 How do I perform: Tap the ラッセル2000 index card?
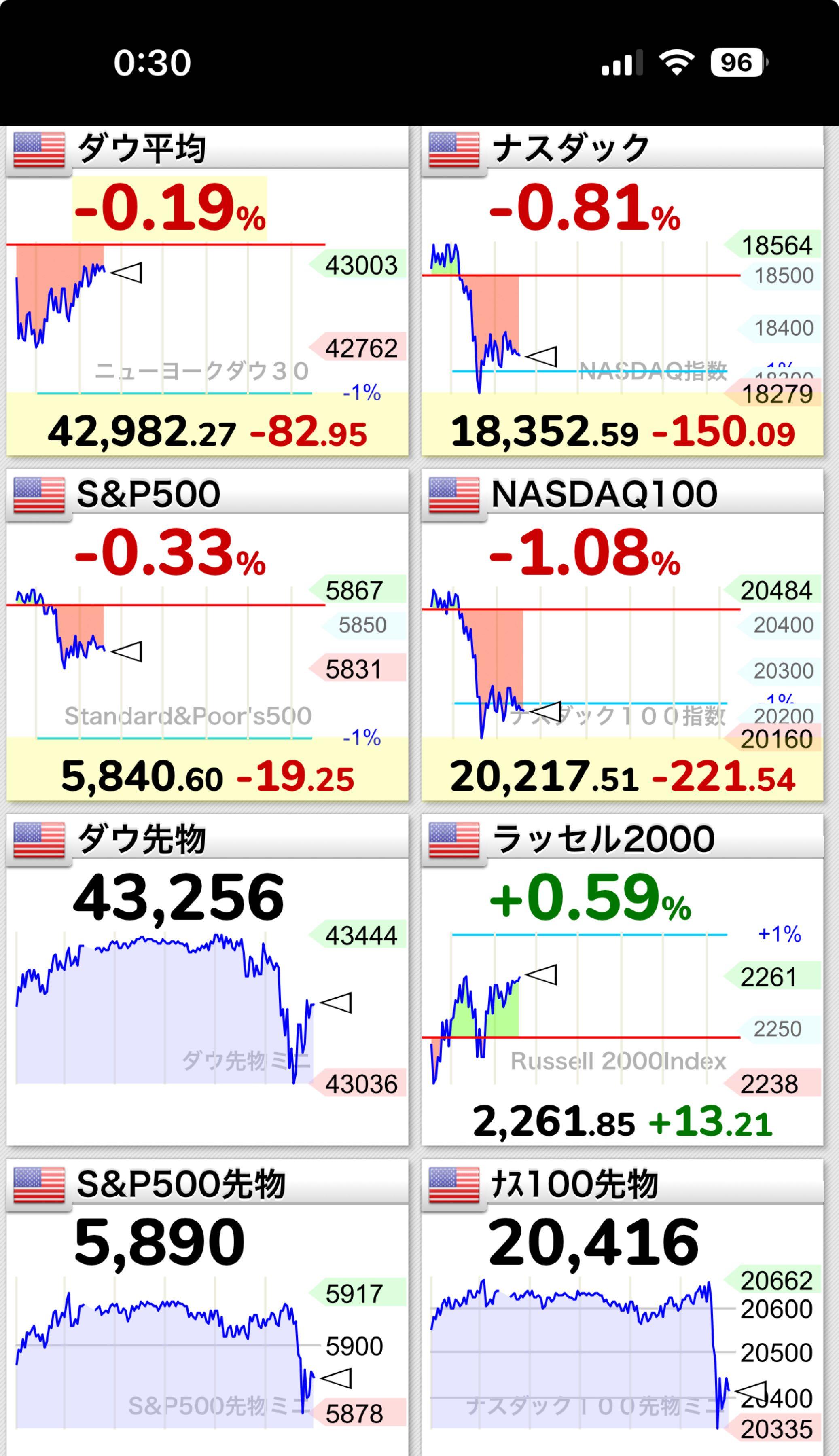(622, 979)
